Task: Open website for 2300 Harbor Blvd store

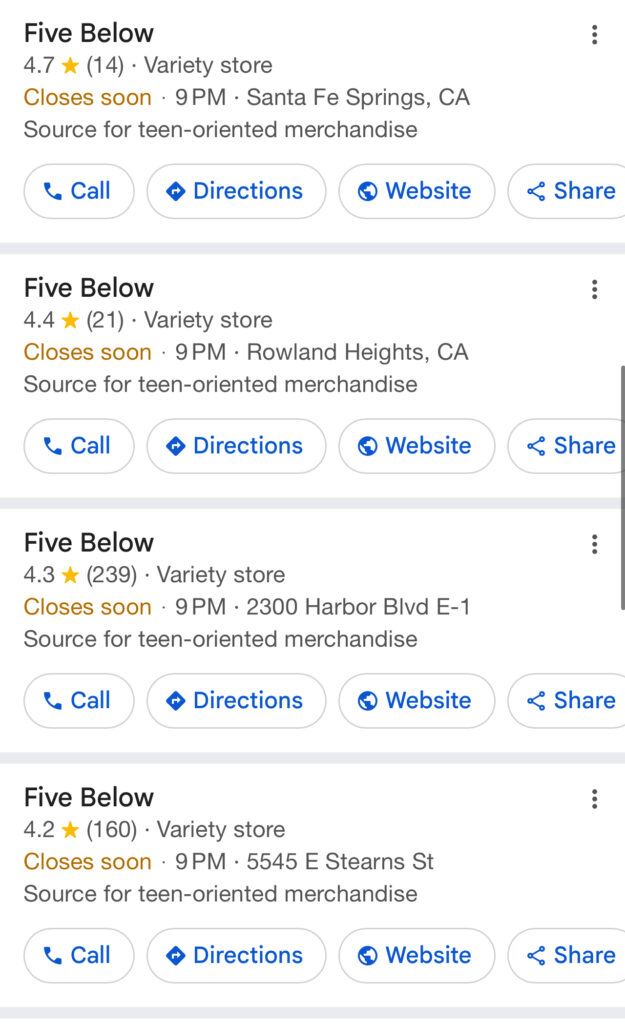Action: [x=416, y=701]
